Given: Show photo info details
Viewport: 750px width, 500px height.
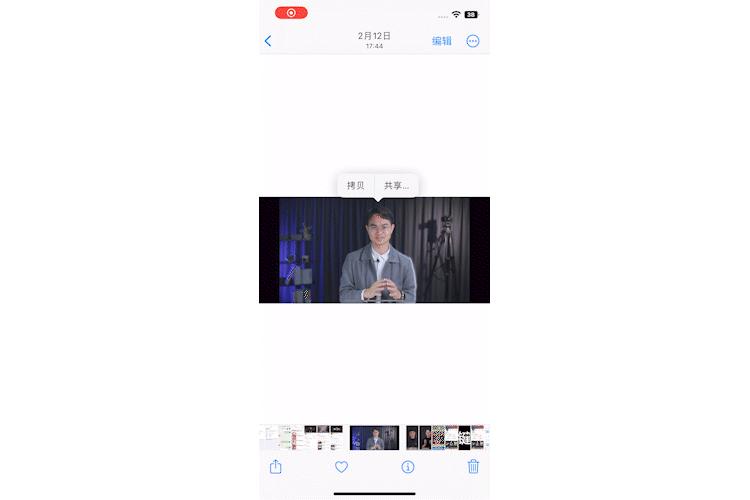Looking at the screenshot, I should (x=407, y=467).
